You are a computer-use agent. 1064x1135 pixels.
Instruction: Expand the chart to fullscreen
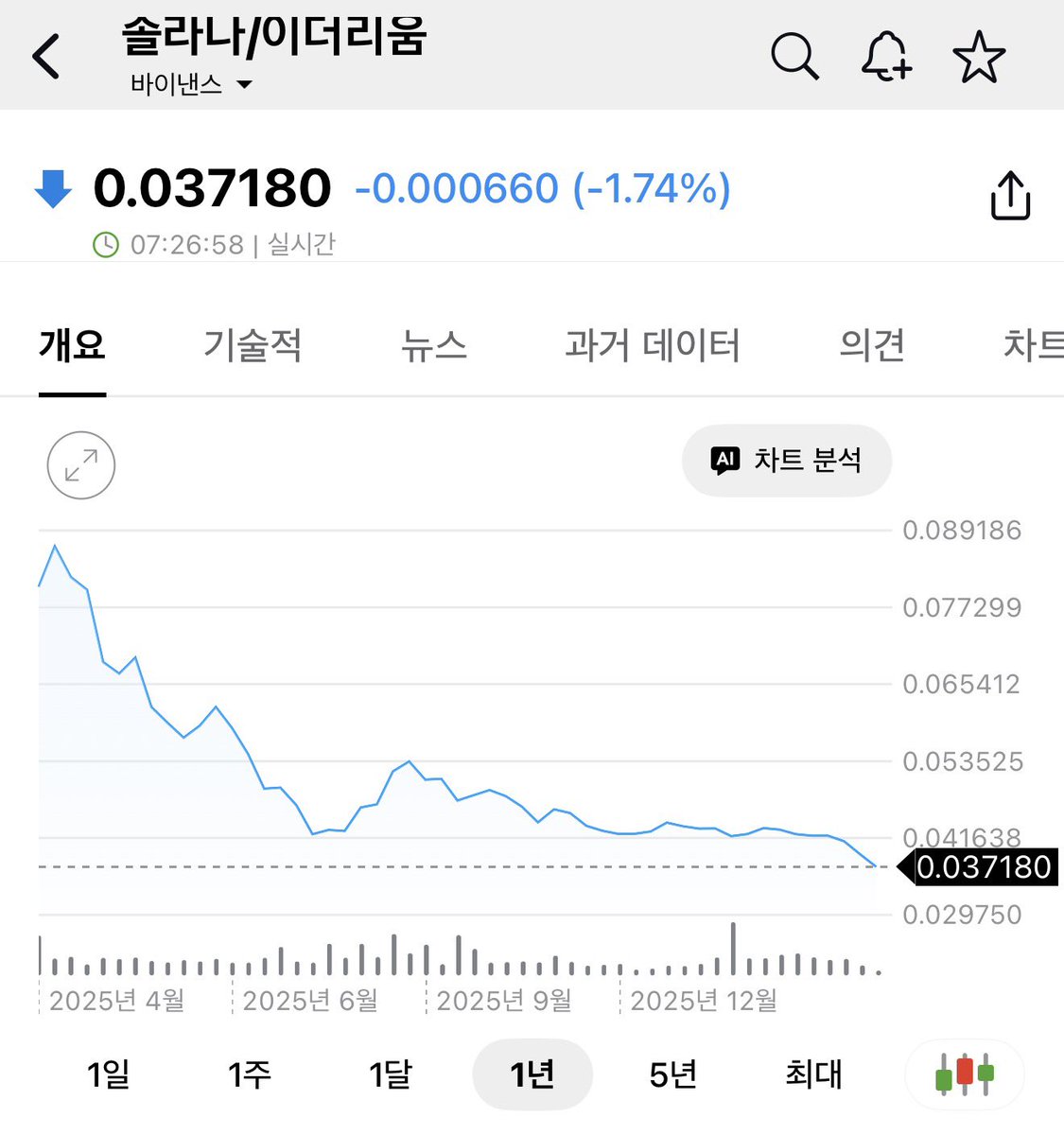[81, 465]
